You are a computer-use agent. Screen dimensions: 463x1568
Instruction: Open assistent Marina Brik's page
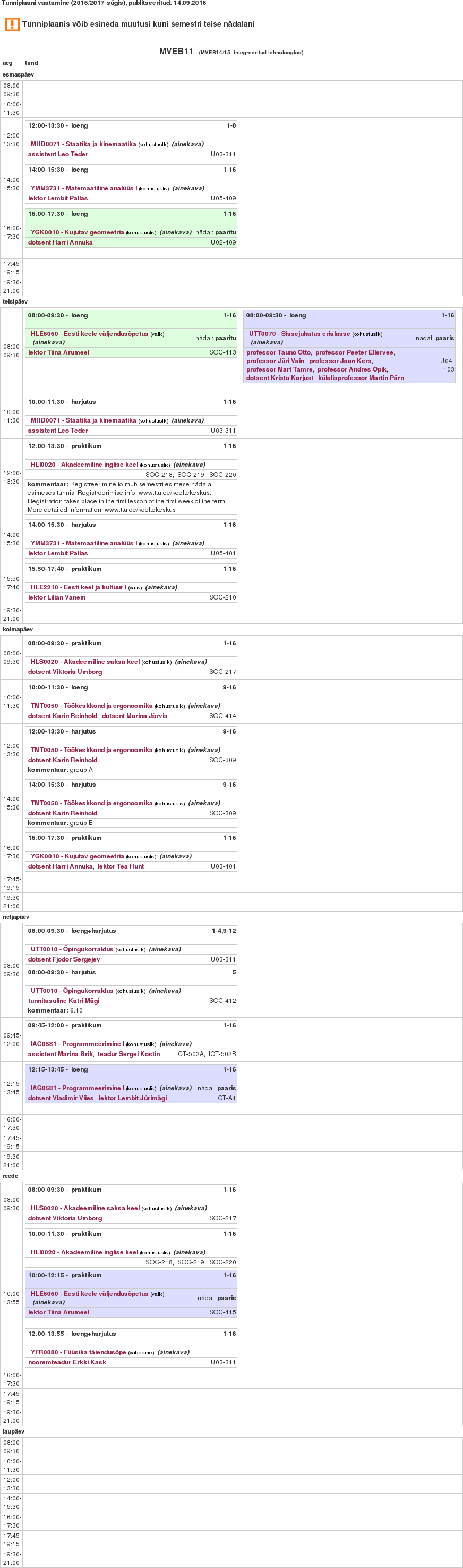tap(60, 1053)
